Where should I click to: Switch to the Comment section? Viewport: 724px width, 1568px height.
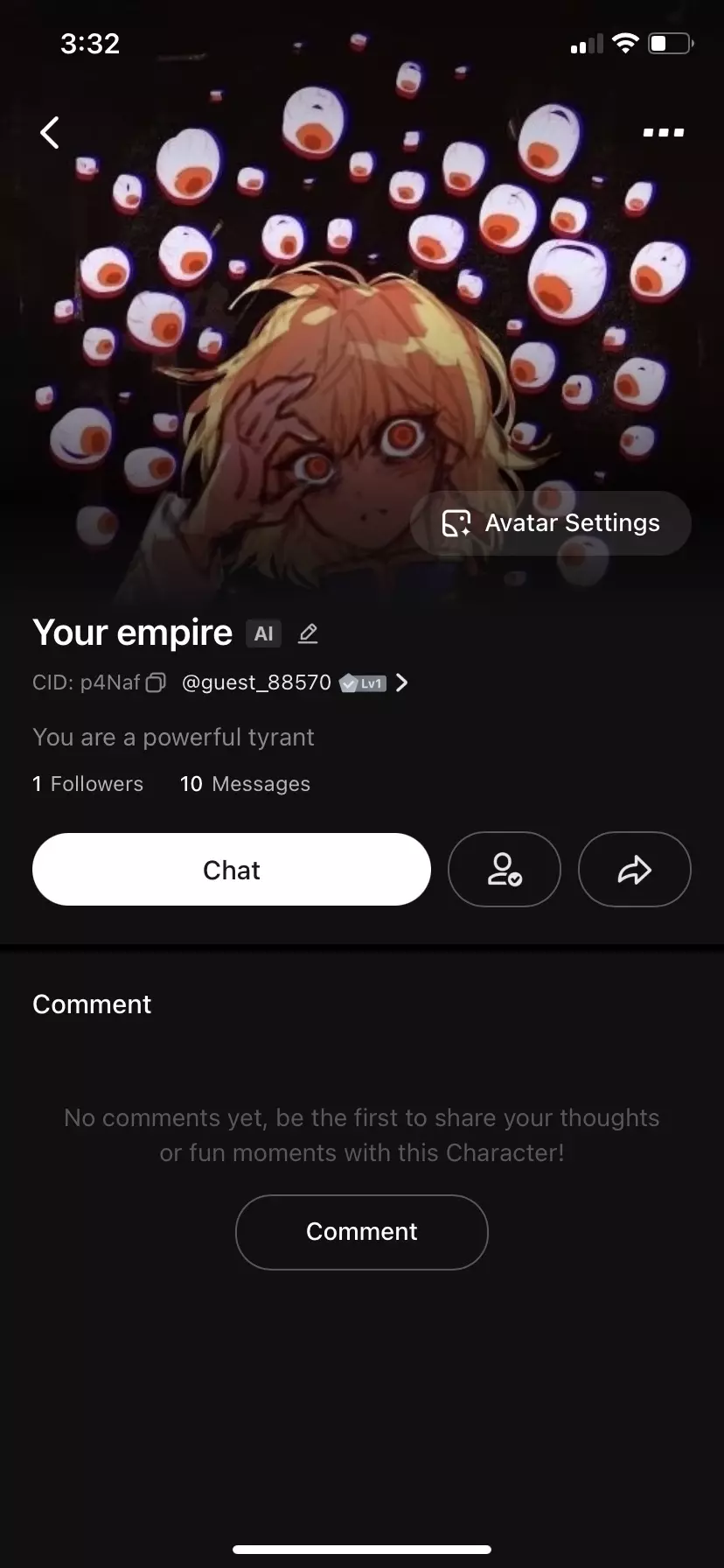(92, 1004)
